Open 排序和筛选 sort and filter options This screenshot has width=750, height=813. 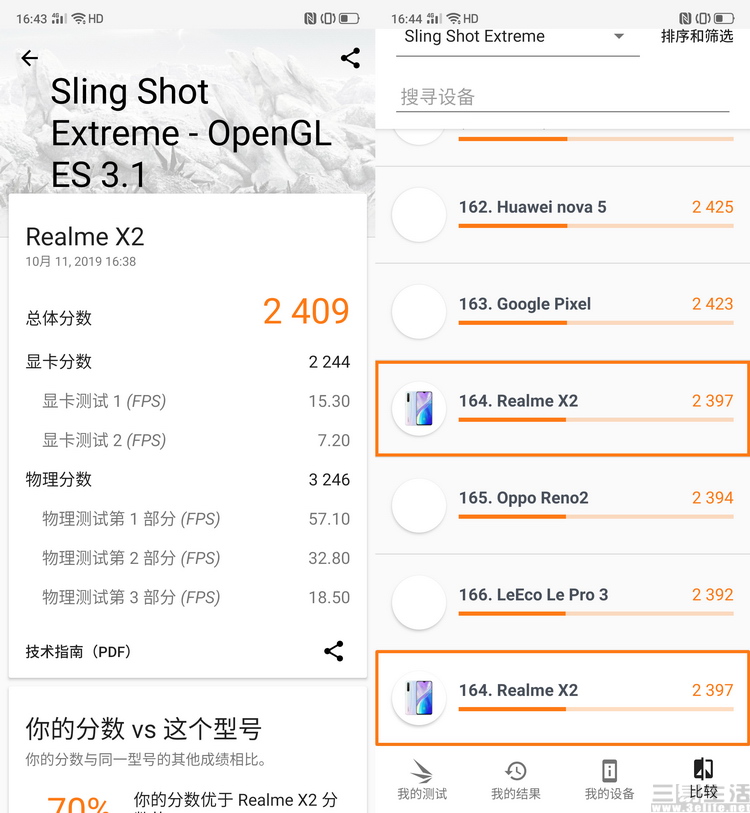click(697, 36)
